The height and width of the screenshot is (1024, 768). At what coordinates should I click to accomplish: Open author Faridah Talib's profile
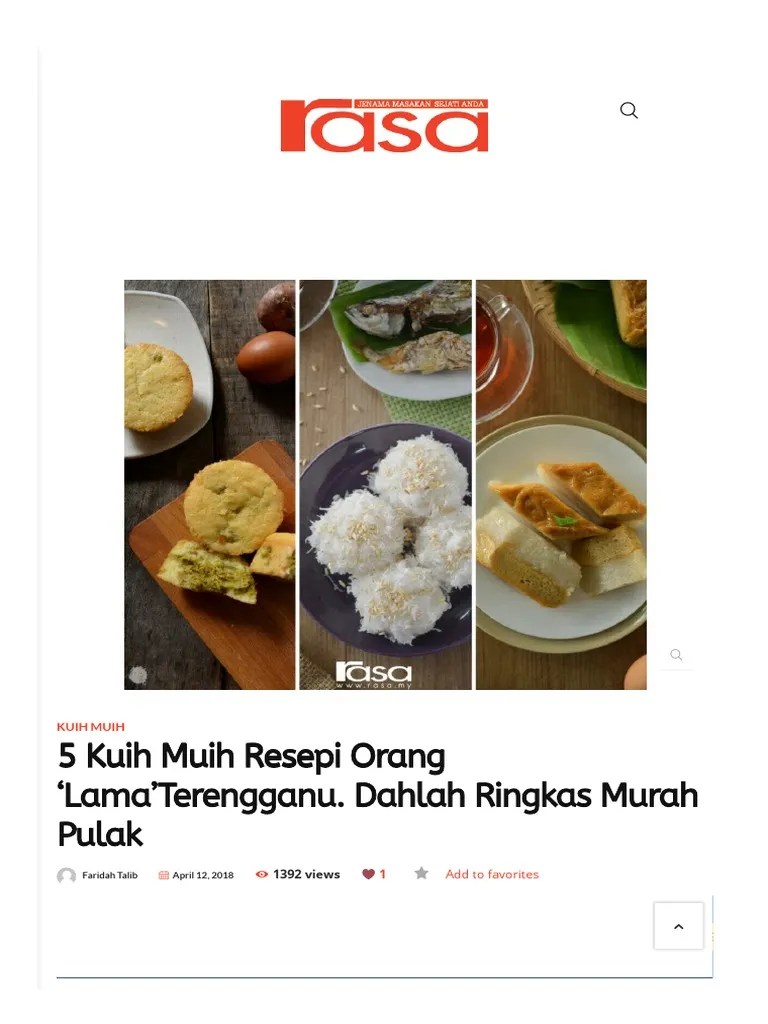(109, 875)
